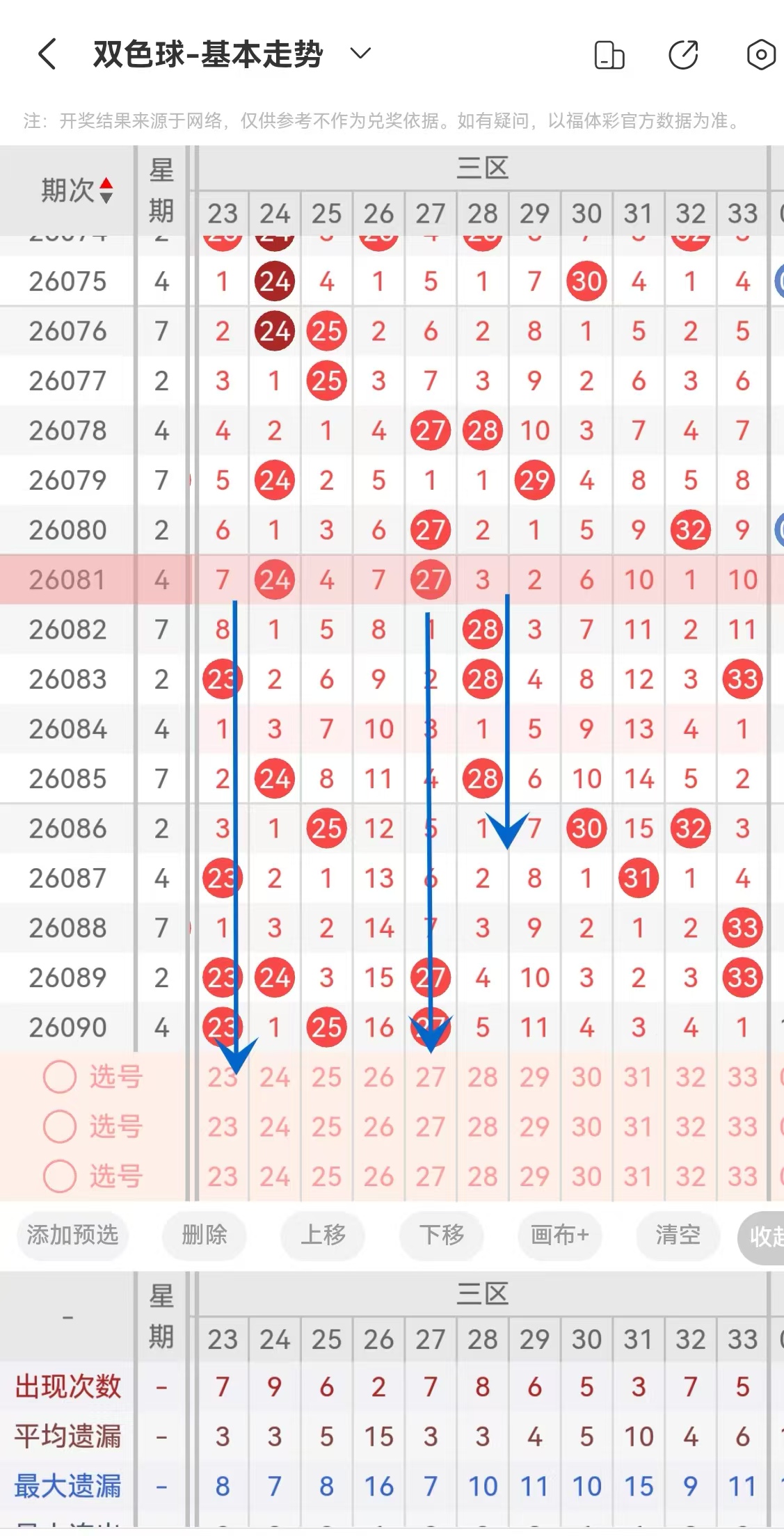Tap 上移 to move selection up
Viewport: 784px width, 1536px height.
pos(323,1235)
